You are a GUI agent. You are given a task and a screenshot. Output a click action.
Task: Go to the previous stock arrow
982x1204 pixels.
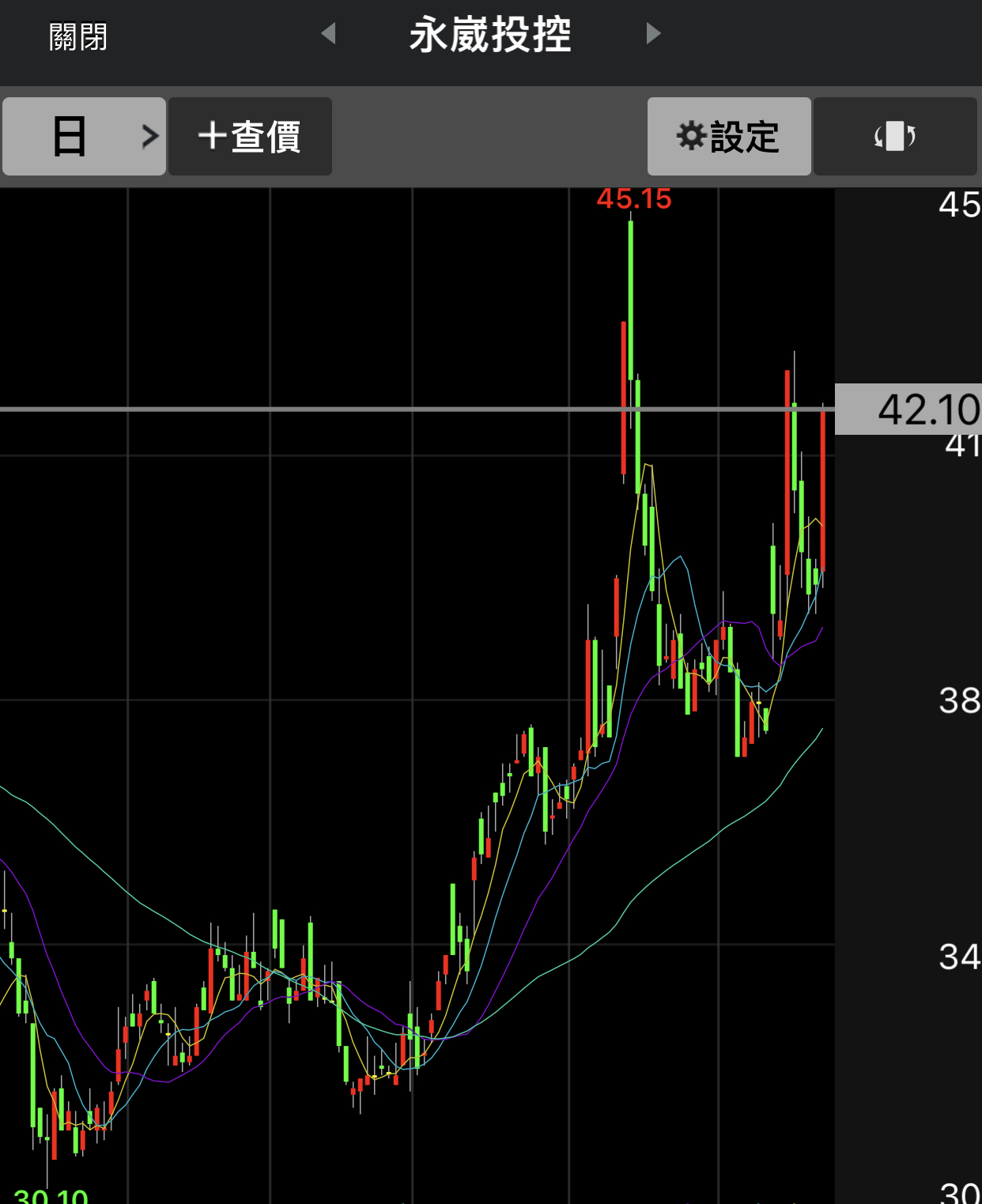(328, 34)
